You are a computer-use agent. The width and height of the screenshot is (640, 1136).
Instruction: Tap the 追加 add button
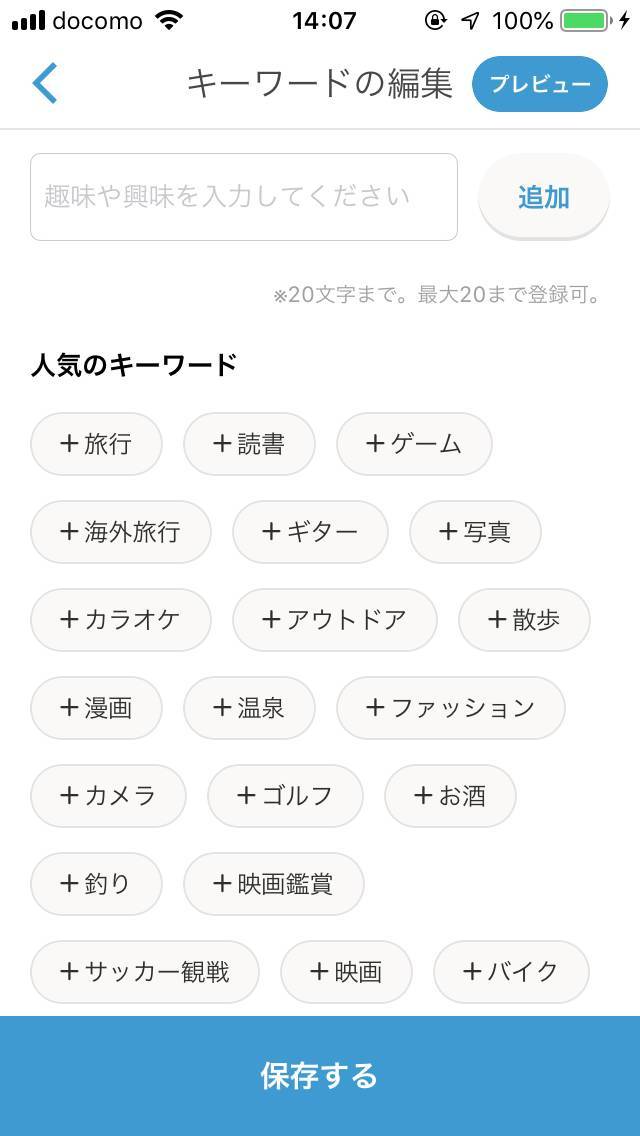click(x=544, y=197)
